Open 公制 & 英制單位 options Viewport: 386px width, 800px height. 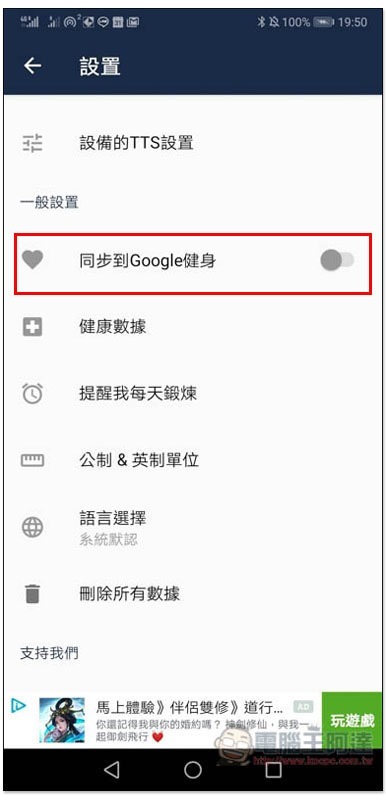click(193, 460)
